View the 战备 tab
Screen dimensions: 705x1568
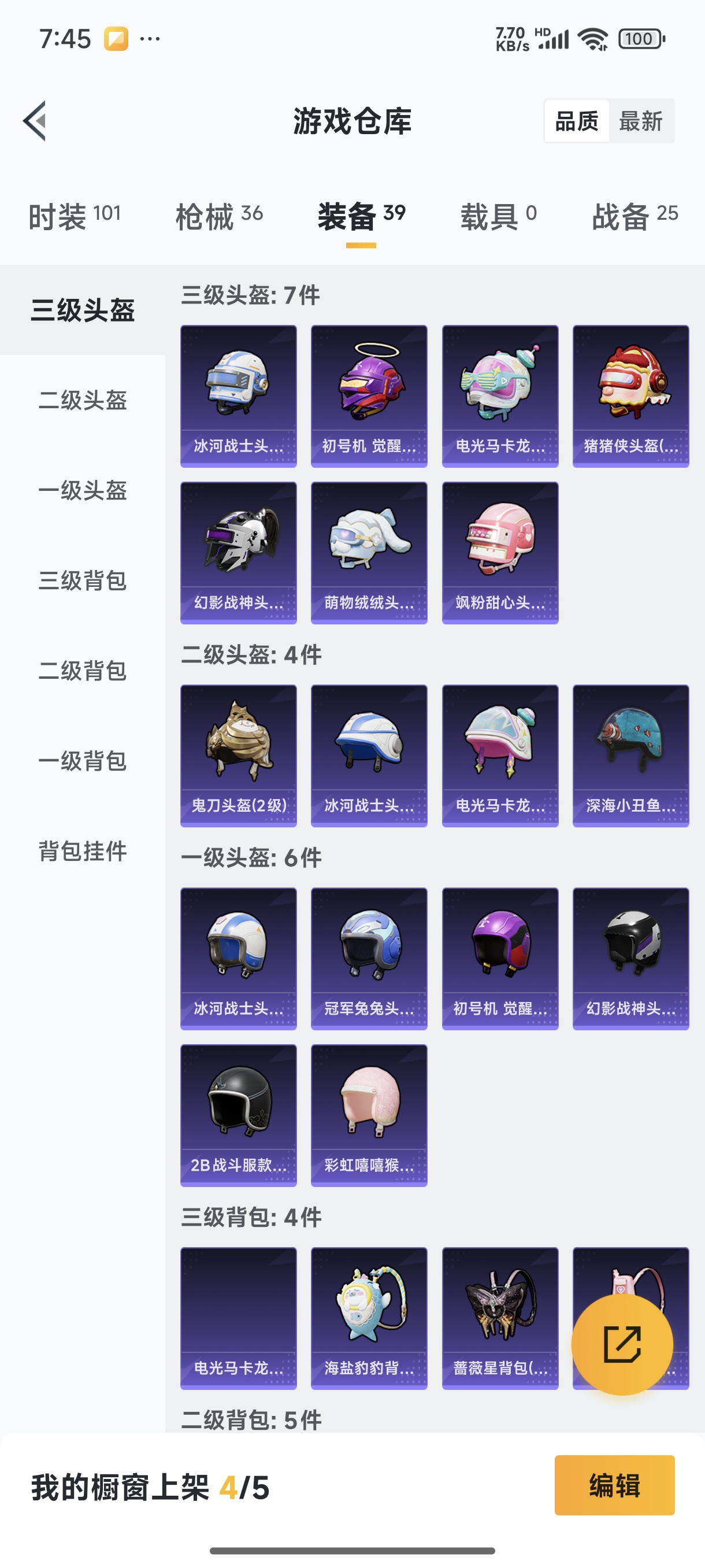[634, 216]
